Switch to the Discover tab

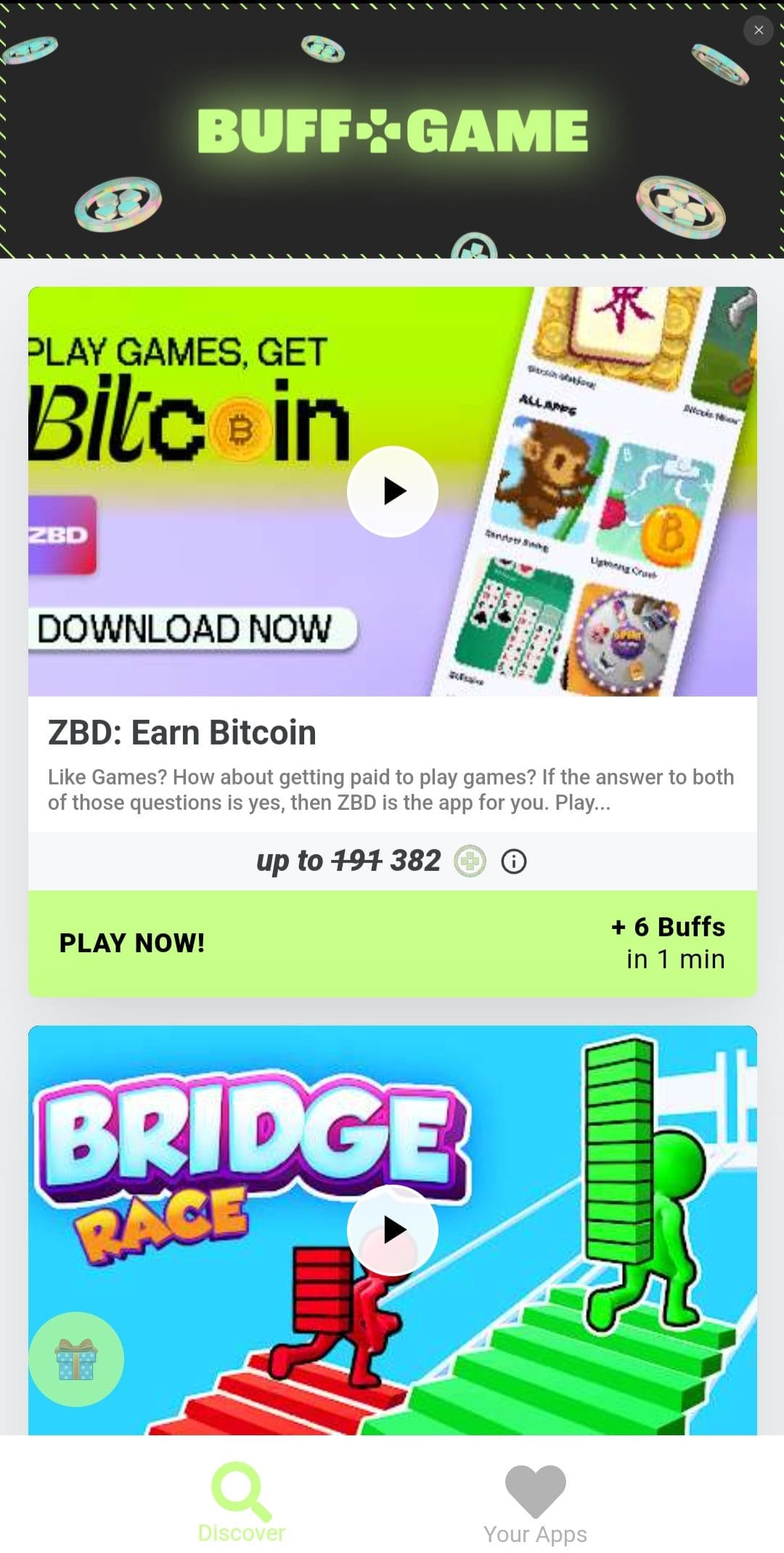[242, 1502]
